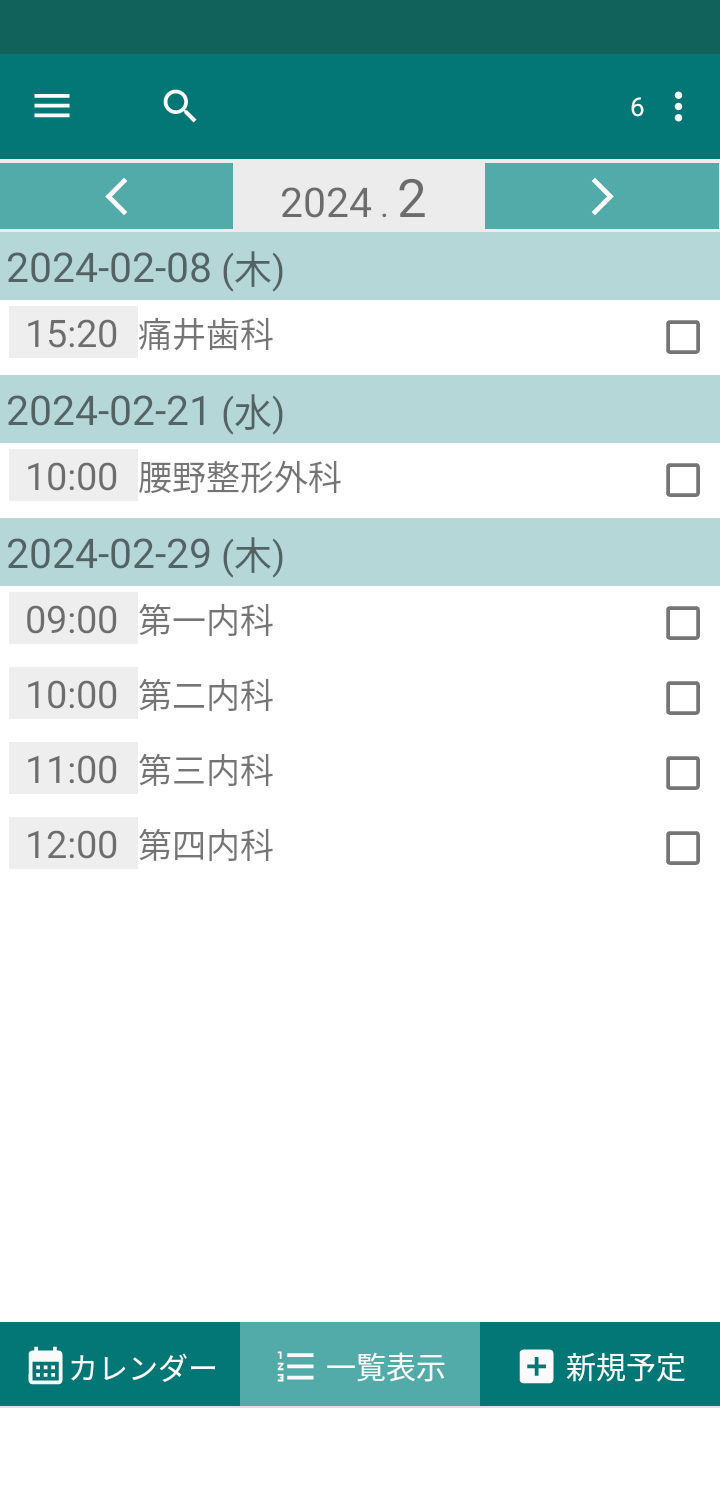Screen dimensions: 720x1496
Task: Select the checkbox for 第三内科
Action: pyautogui.click(x=683, y=773)
